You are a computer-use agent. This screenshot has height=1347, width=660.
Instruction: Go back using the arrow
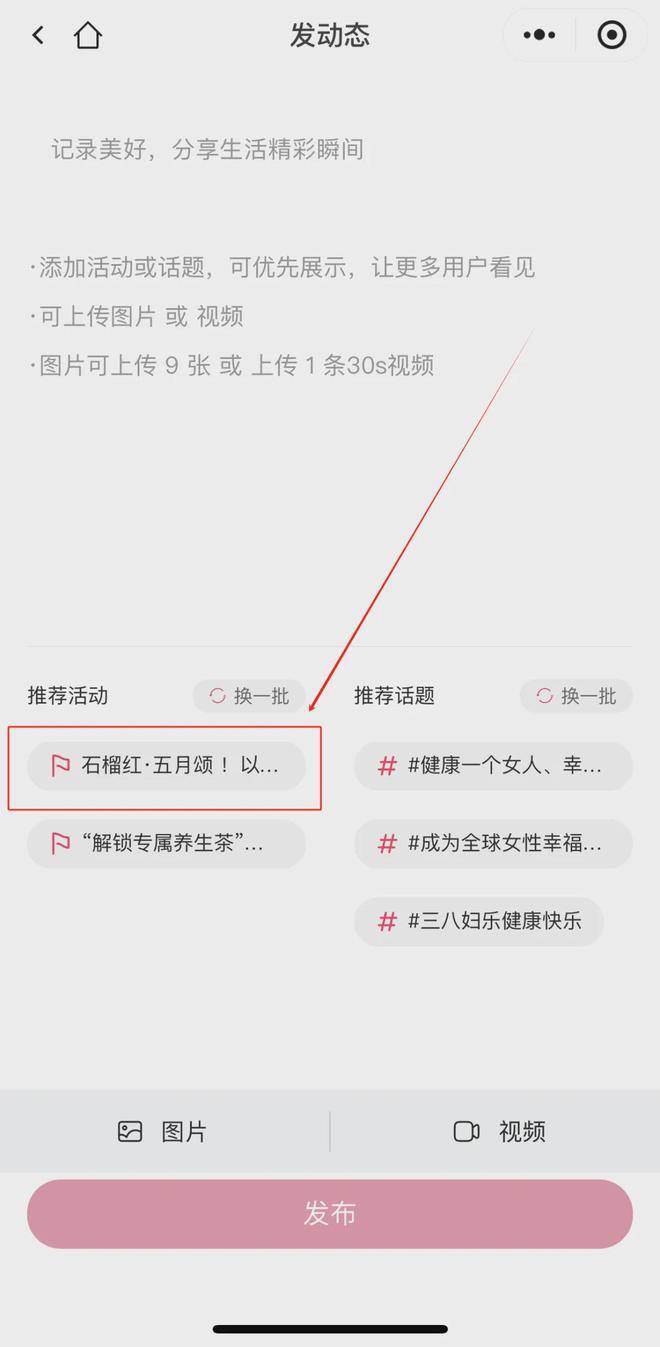tap(38, 36)
